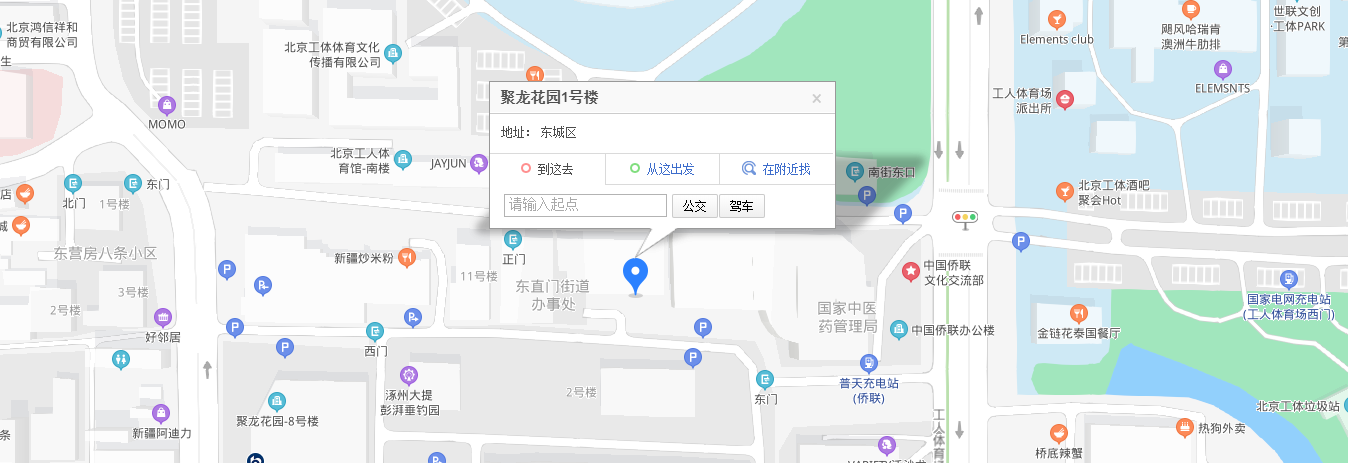Screen dimensions: 1348x463
Task: Tap the blue location marker pin
Action: (x=635, y=273)
